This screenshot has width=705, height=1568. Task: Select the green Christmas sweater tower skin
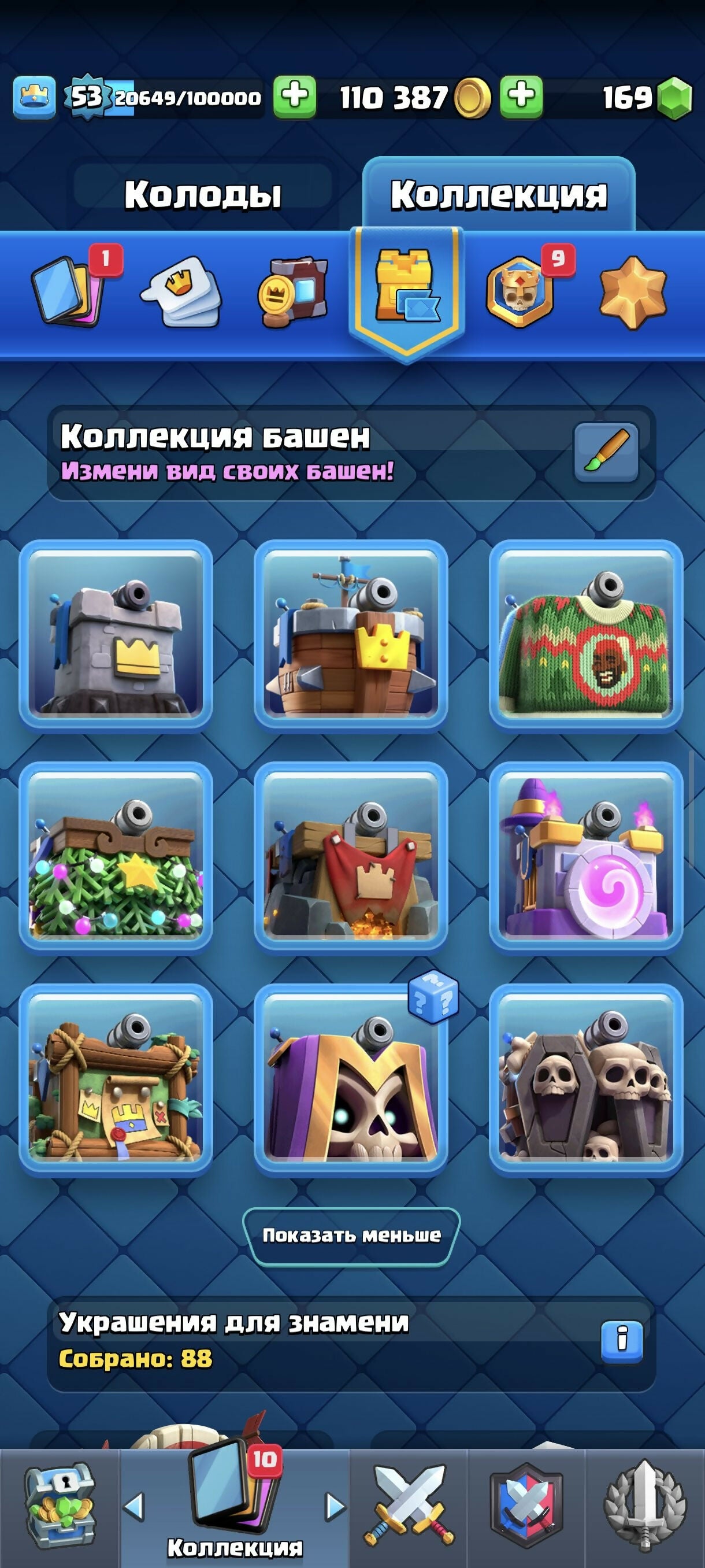click(586, 634)
